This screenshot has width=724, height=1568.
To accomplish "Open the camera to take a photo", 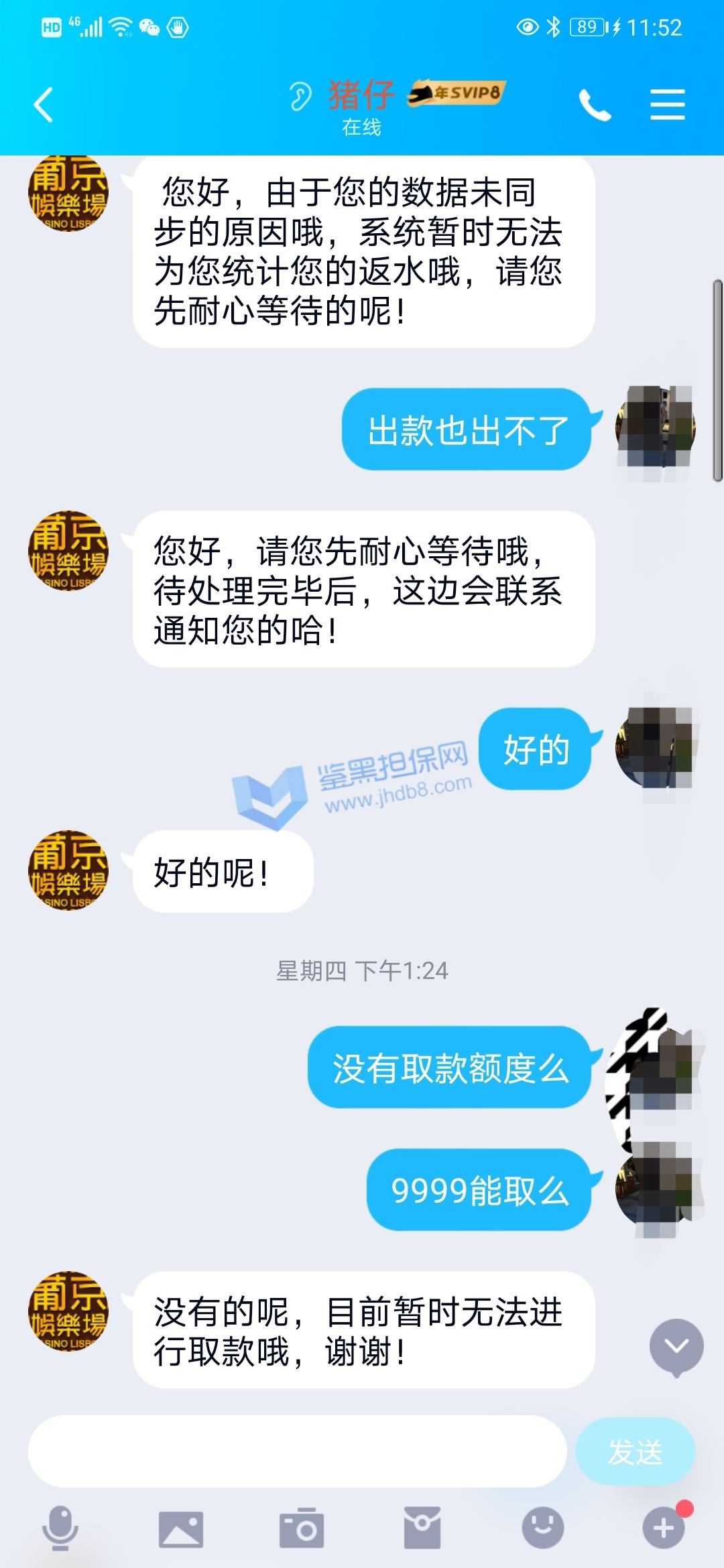I will tap(302, 1528).
